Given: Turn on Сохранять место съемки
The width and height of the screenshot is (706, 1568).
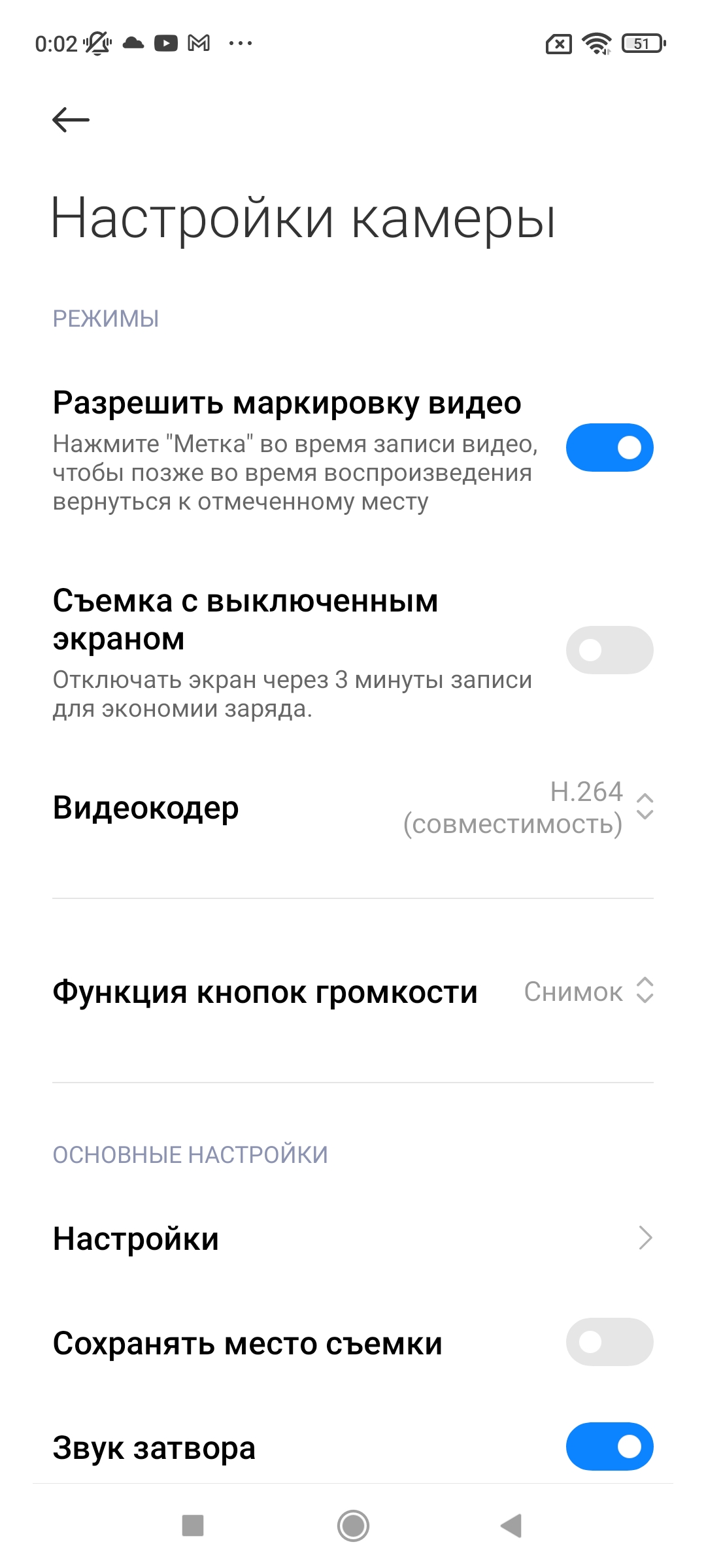Looking at the screenshot, I should pos(609,1342).
